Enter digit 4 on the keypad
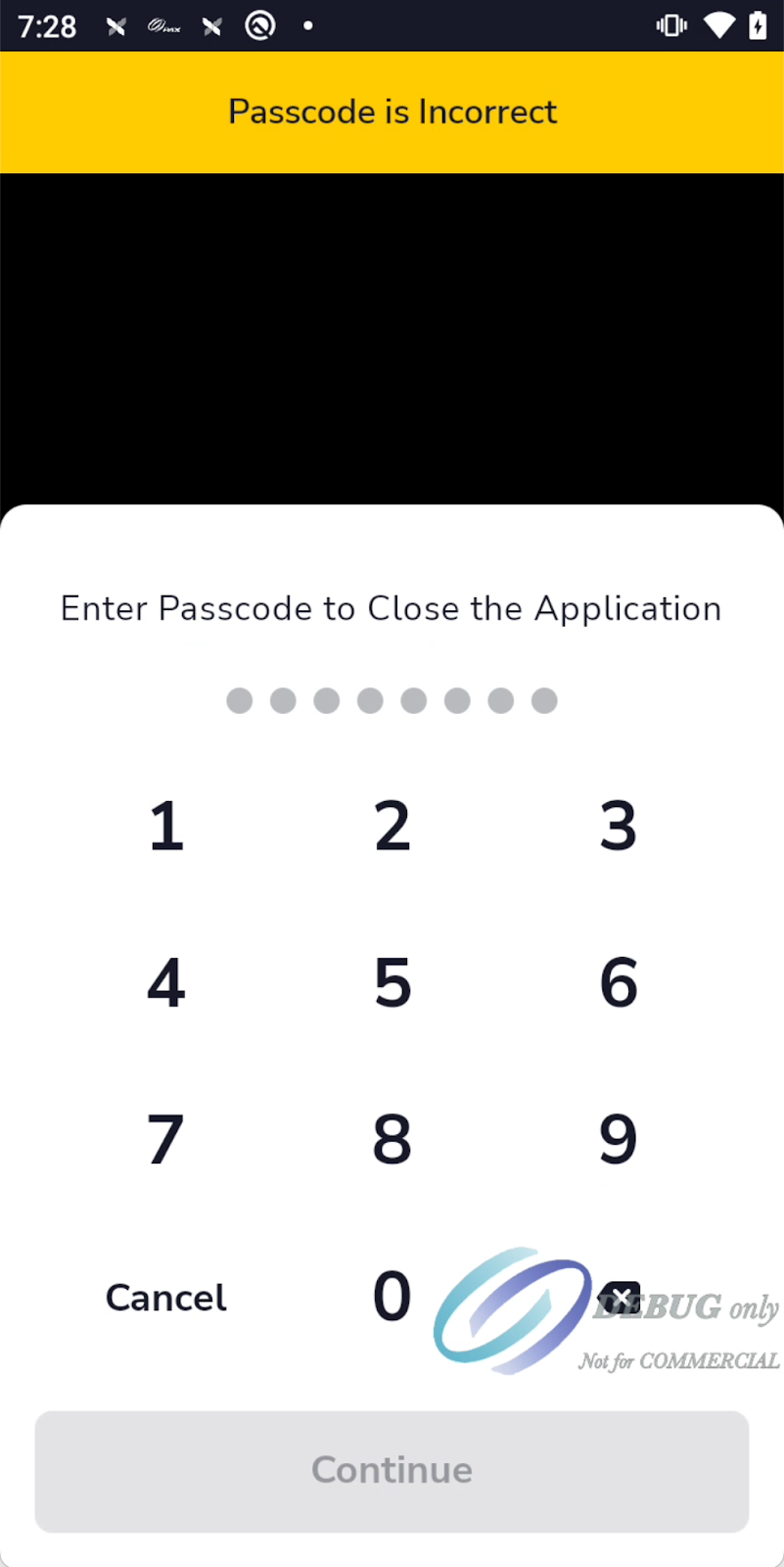The width and height of the screenshot is (784, 1567). click(x=166, y=982)
